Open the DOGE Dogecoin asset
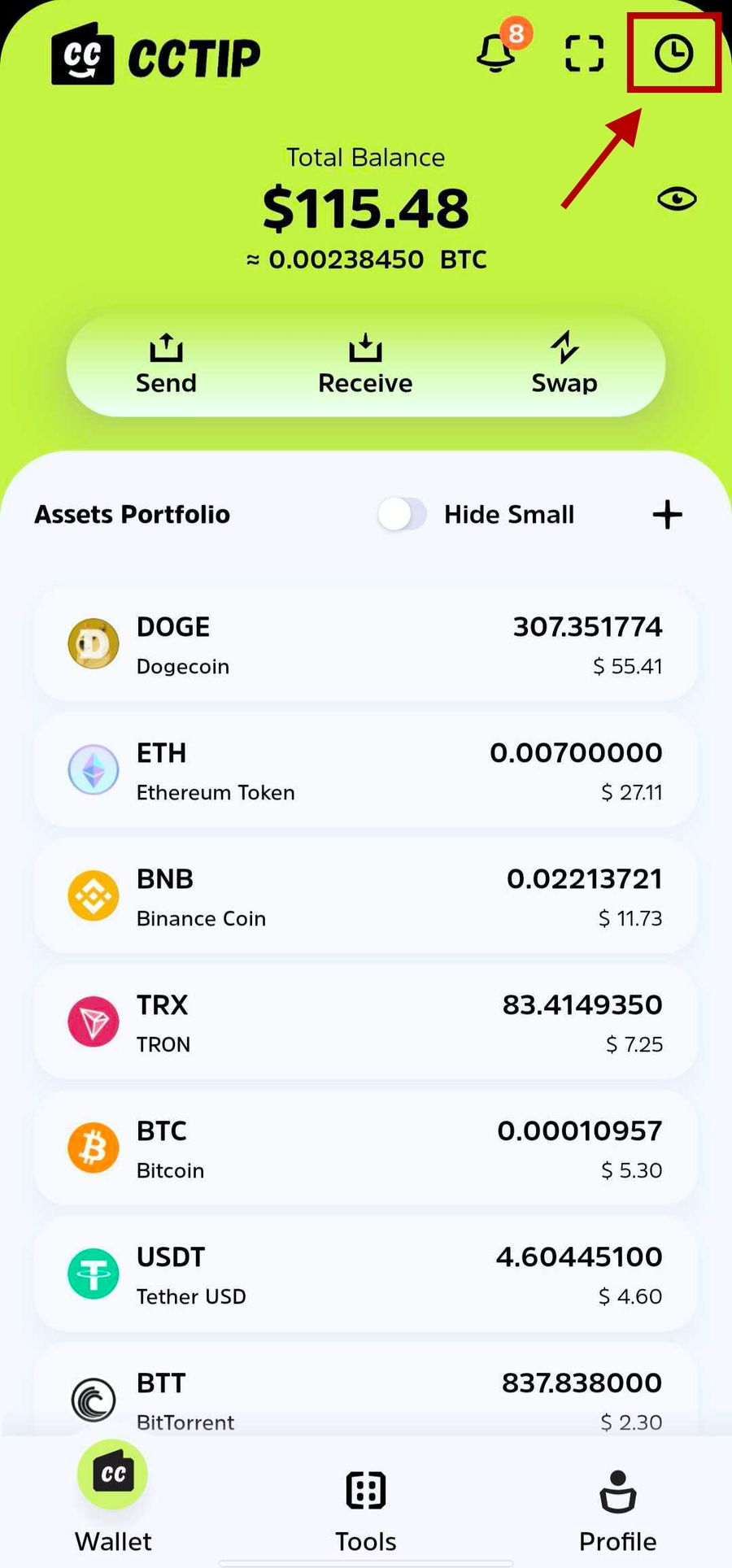Viewport: 732px width, 1568px height. point(365,644)
